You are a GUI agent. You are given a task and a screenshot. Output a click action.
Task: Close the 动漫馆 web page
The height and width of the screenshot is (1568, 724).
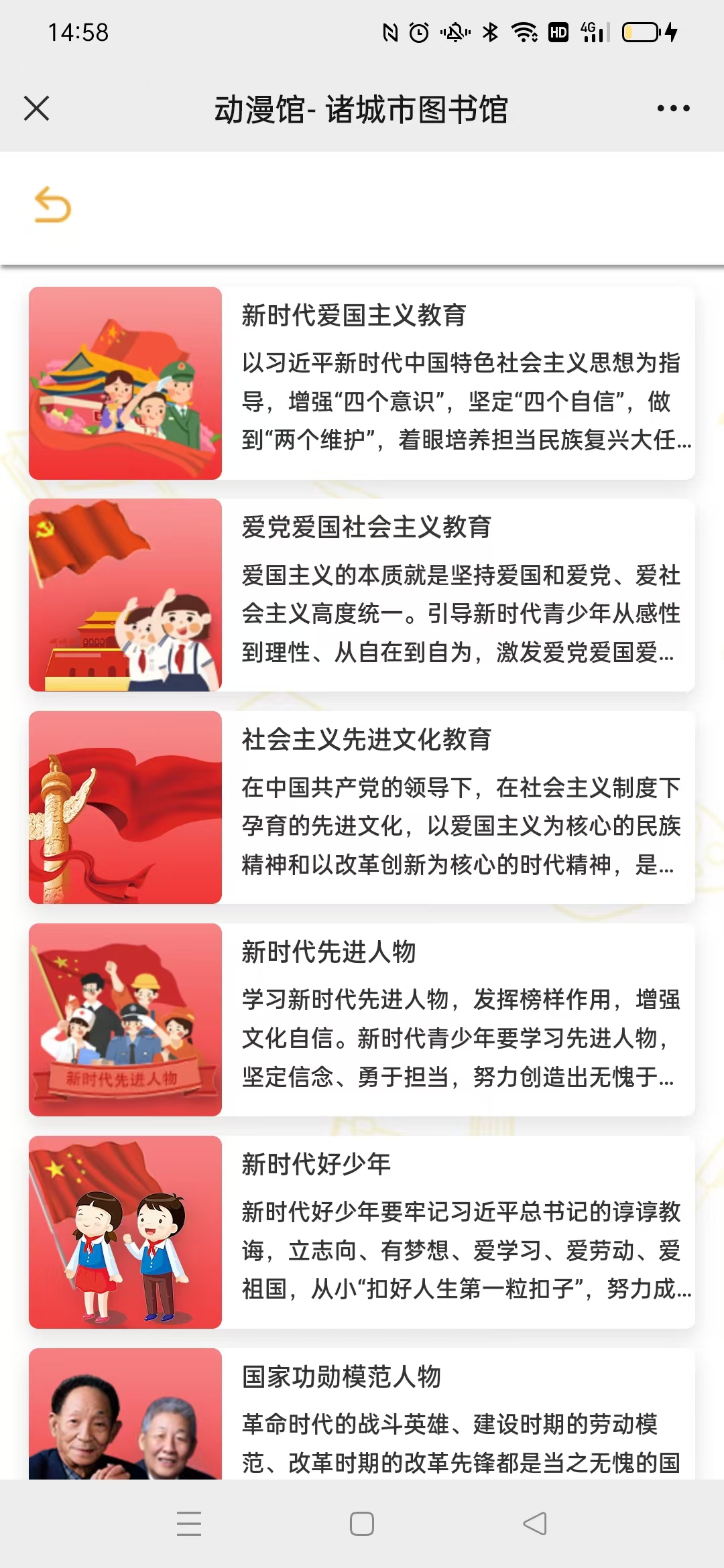36,108
